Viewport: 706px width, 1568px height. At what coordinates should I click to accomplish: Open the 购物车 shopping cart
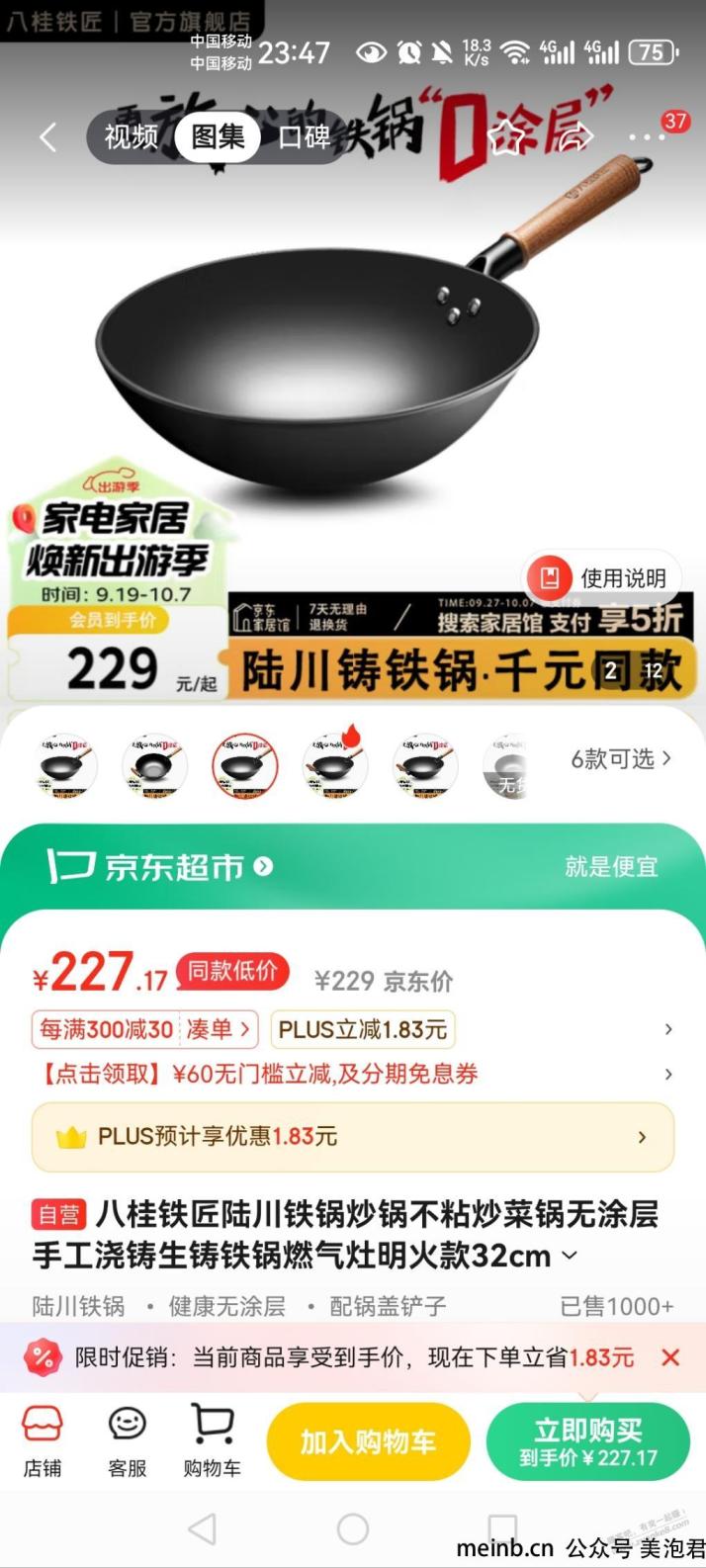[x=212, y=1441]
